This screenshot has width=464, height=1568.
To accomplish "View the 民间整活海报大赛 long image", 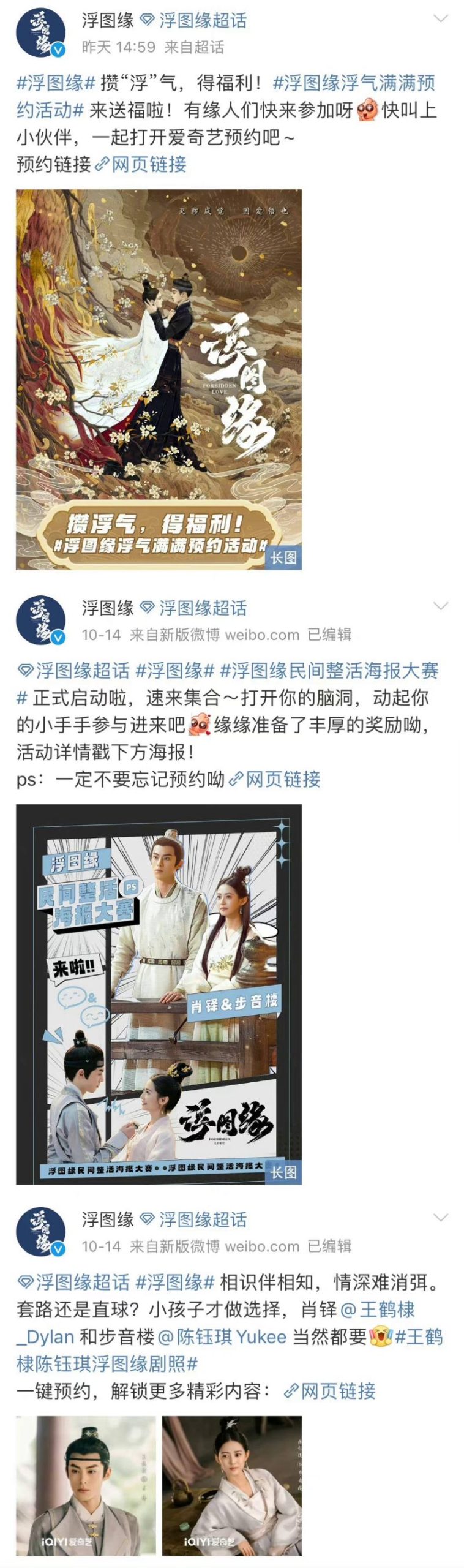I will [x=159, y=994].
